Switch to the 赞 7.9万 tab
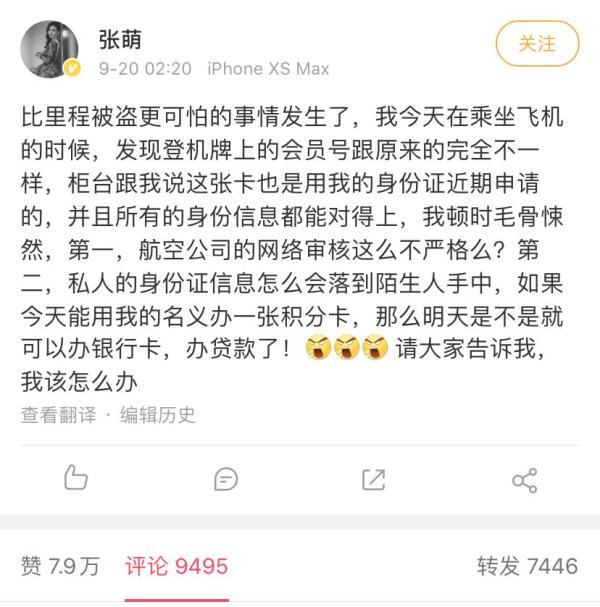 pos(60,566)
